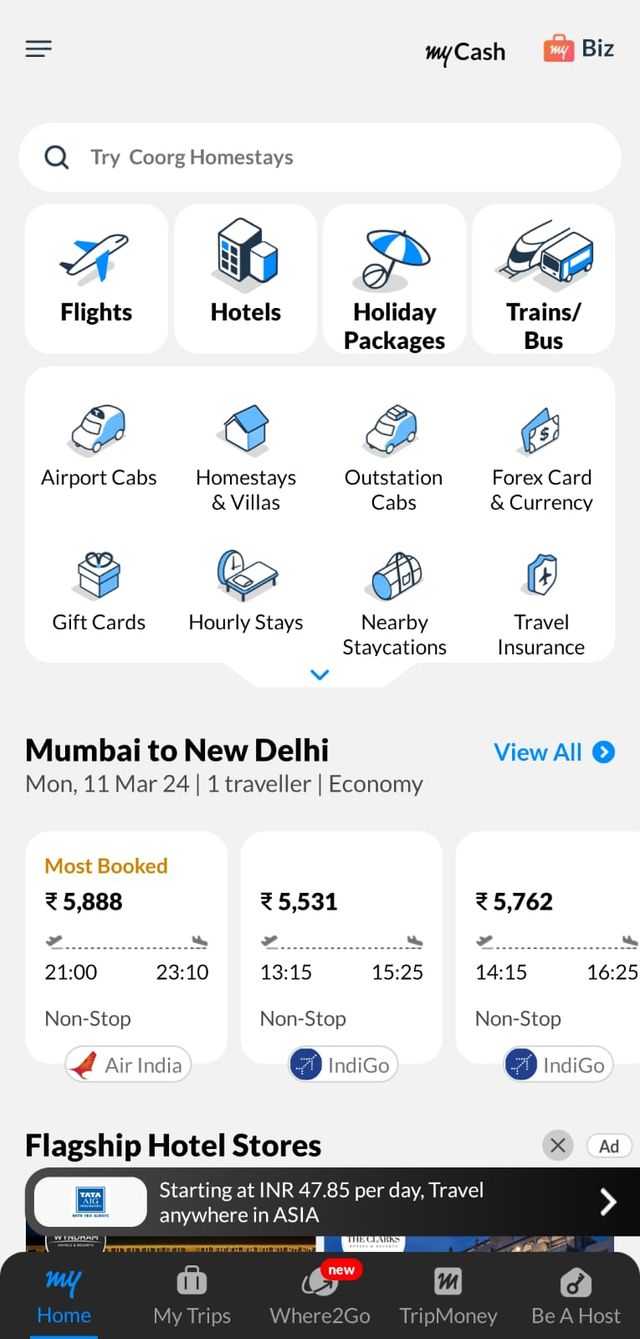
Task: Switch to the Where2Go tab
Action: point(320,1297)
